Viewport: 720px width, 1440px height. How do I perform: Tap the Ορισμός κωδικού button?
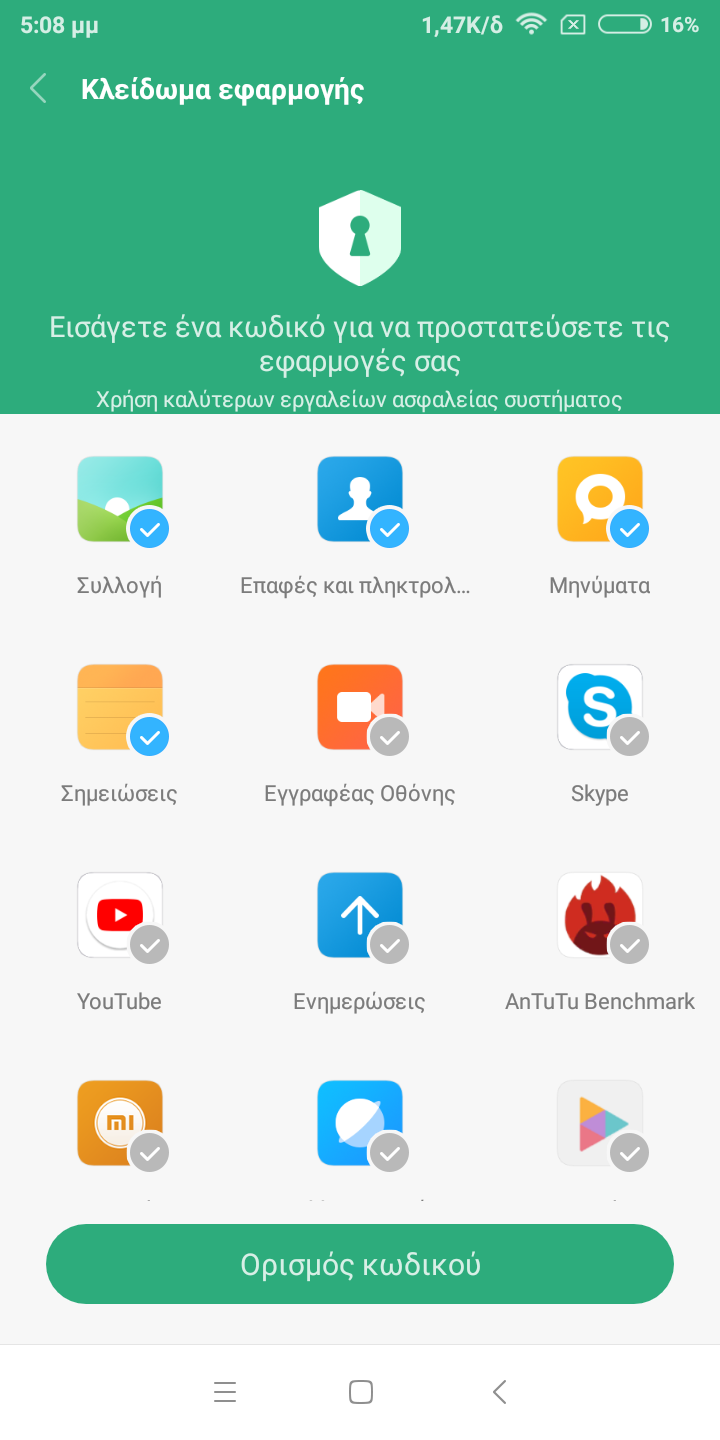[x=360, y=1264]
